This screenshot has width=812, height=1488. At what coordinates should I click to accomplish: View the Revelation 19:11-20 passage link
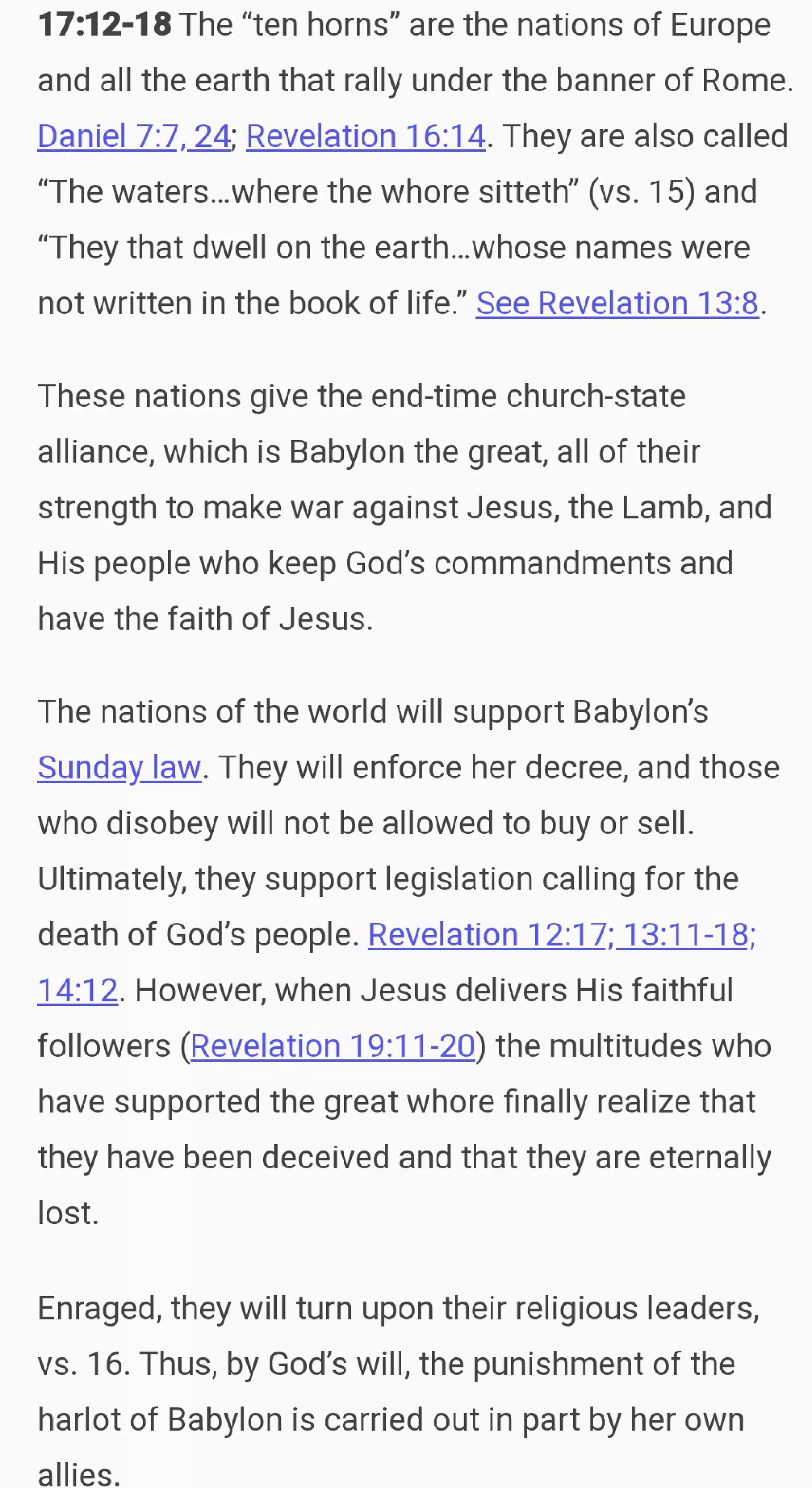pos(333,1046)
